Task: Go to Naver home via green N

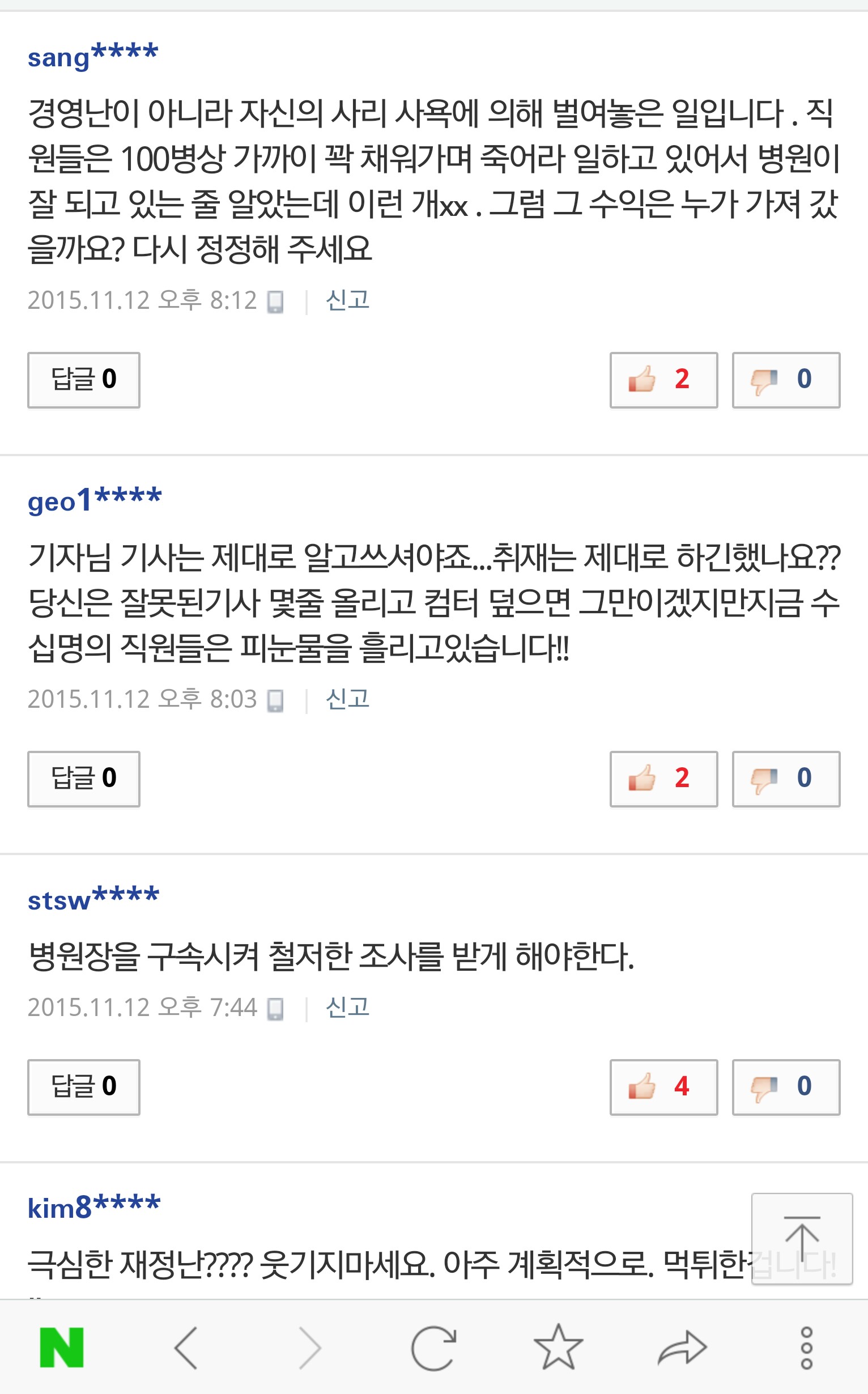Action: [62, 1347]
